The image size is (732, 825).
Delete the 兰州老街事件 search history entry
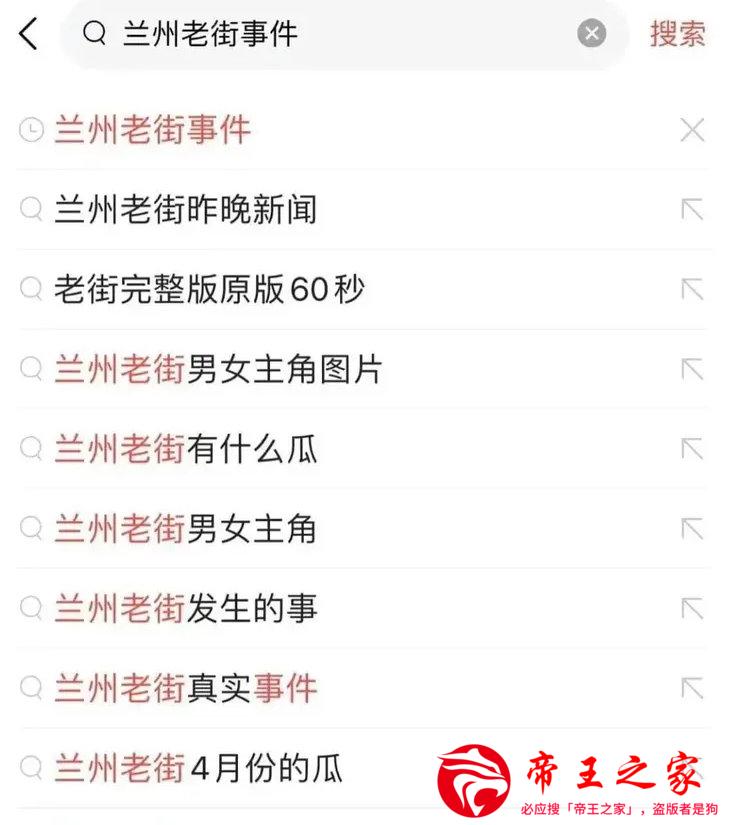coord(692,130)
